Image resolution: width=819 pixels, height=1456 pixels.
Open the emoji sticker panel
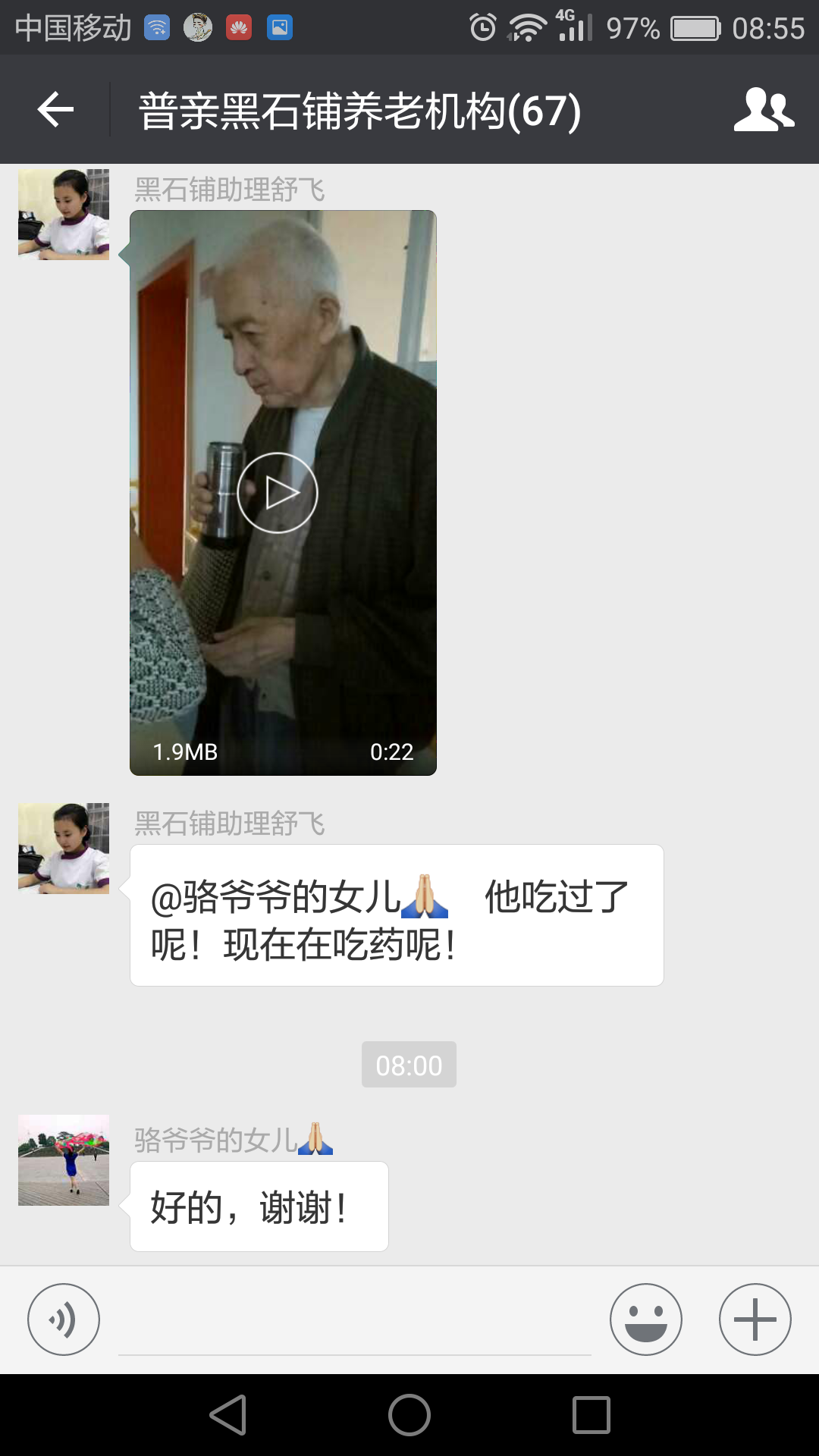coord(646,1319)
